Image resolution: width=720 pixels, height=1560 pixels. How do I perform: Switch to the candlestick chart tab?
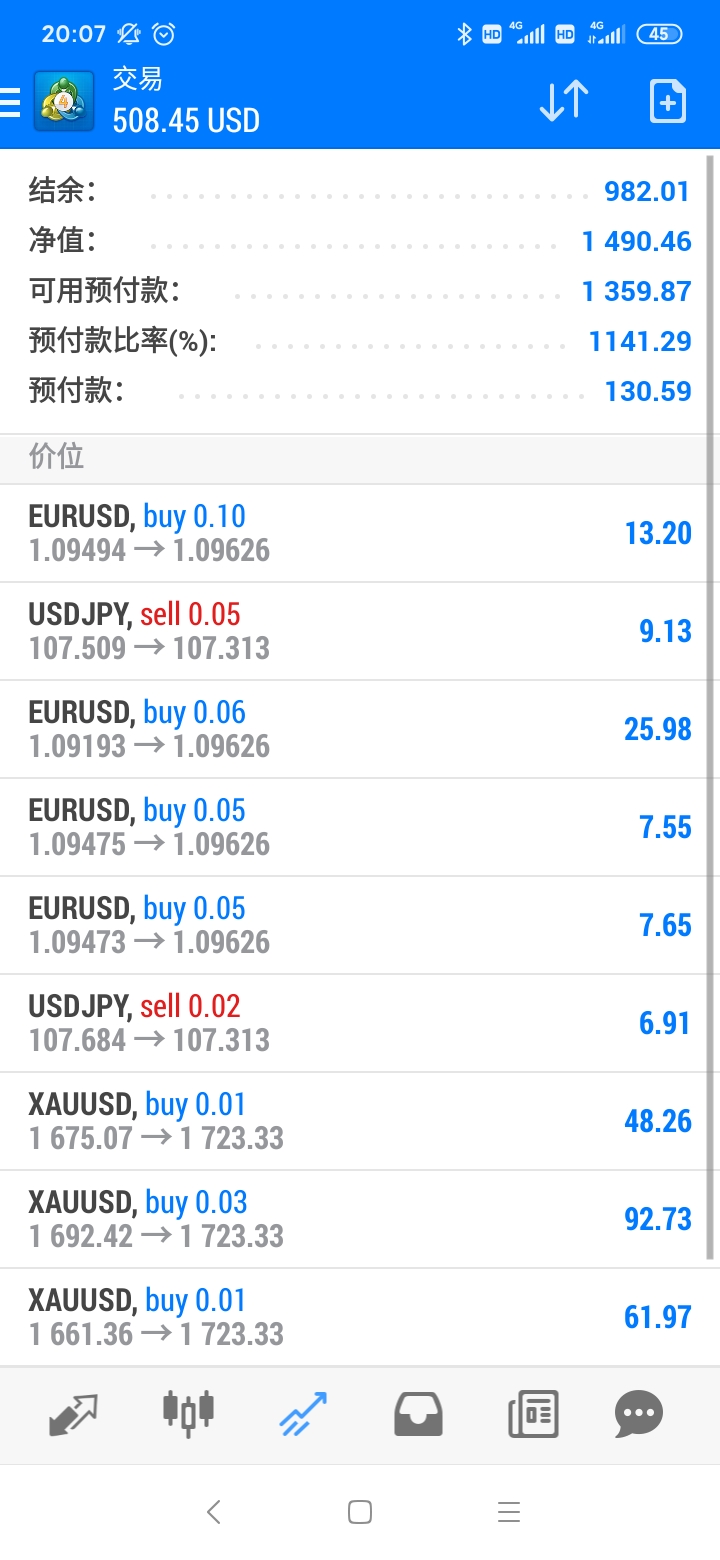(188, 1411)
